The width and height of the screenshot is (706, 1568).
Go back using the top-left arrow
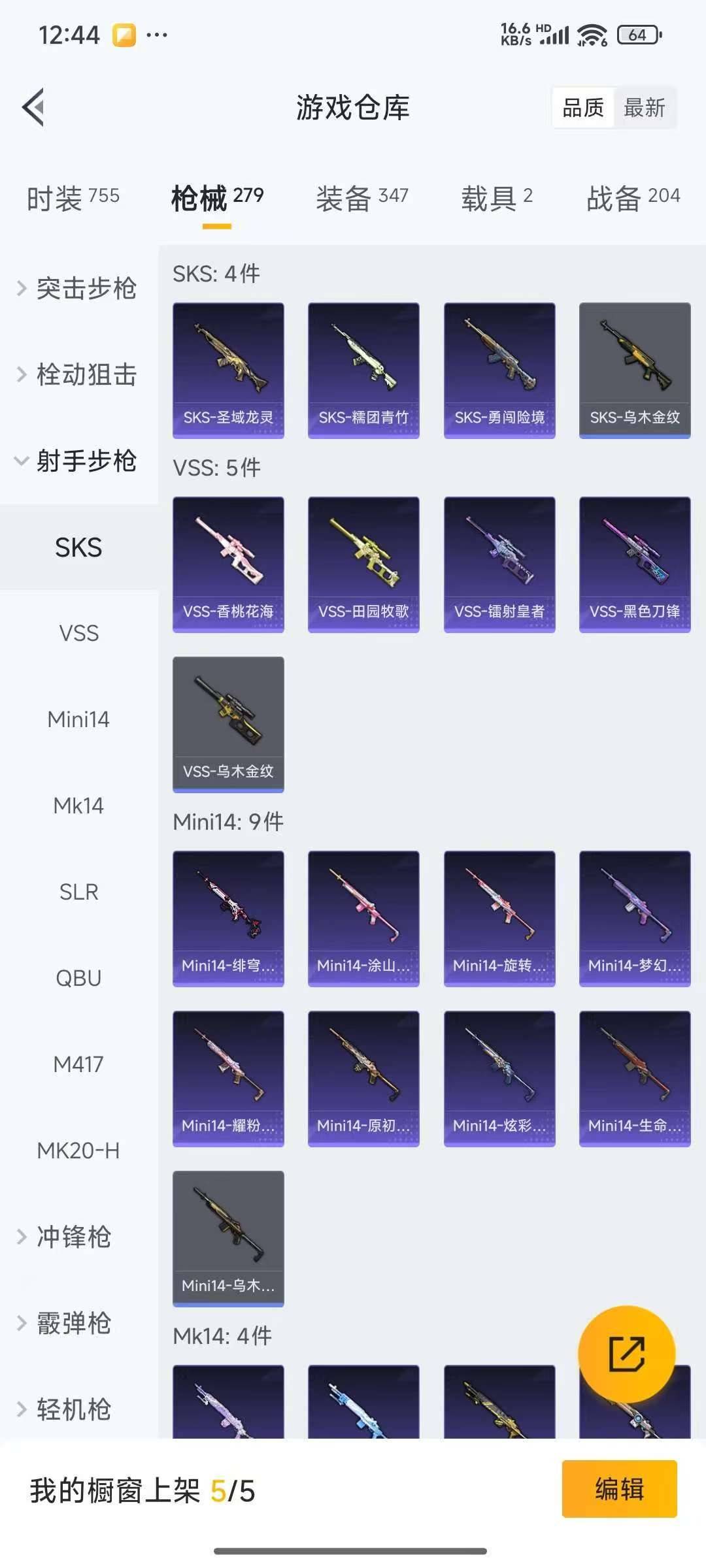(33, 107)
